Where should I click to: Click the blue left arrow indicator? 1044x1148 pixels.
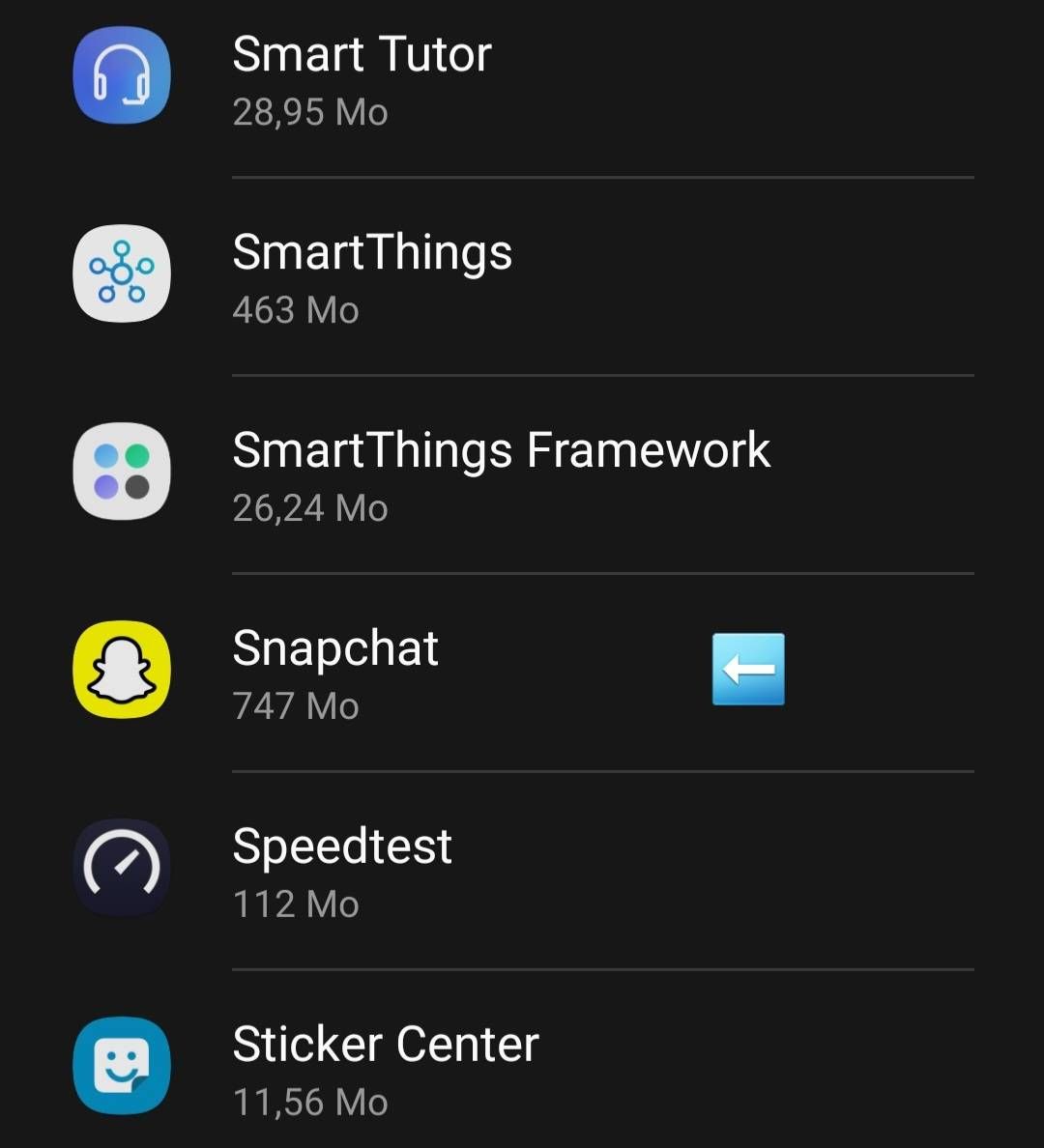[x=747, y=670]
